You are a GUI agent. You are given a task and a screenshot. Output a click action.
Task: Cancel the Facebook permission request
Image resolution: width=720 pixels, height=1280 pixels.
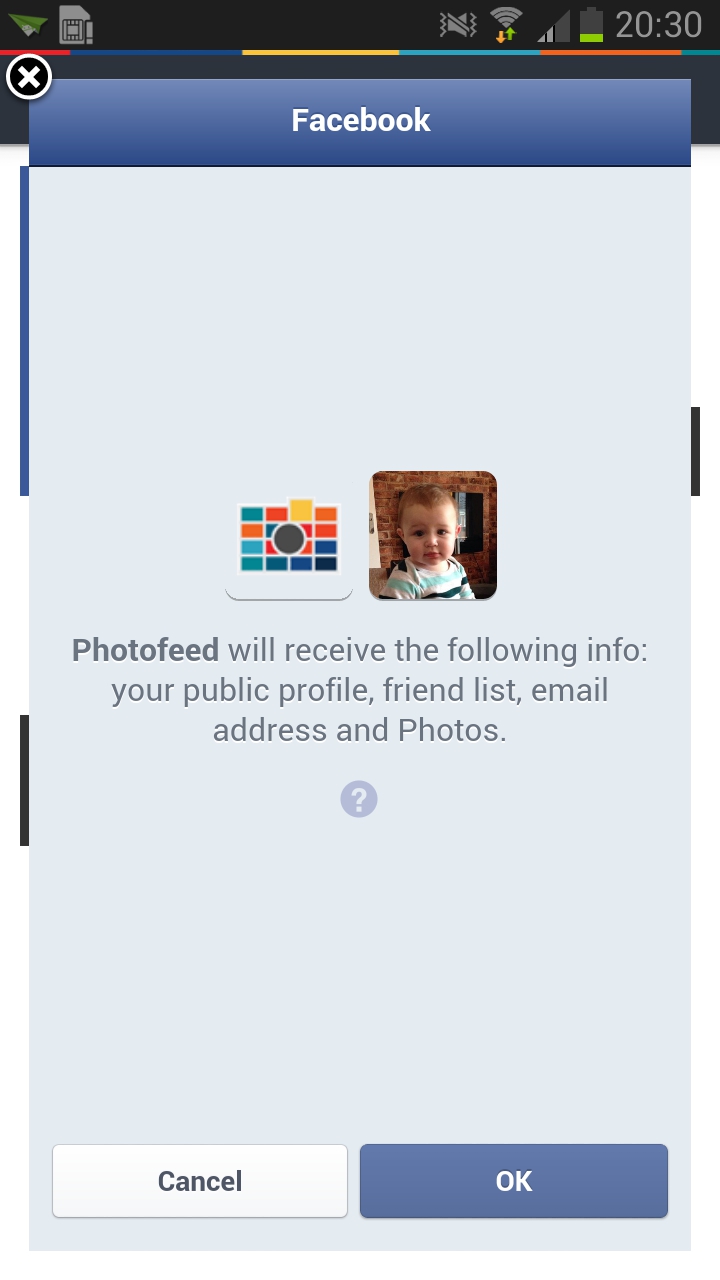[x=200, y=1181]
